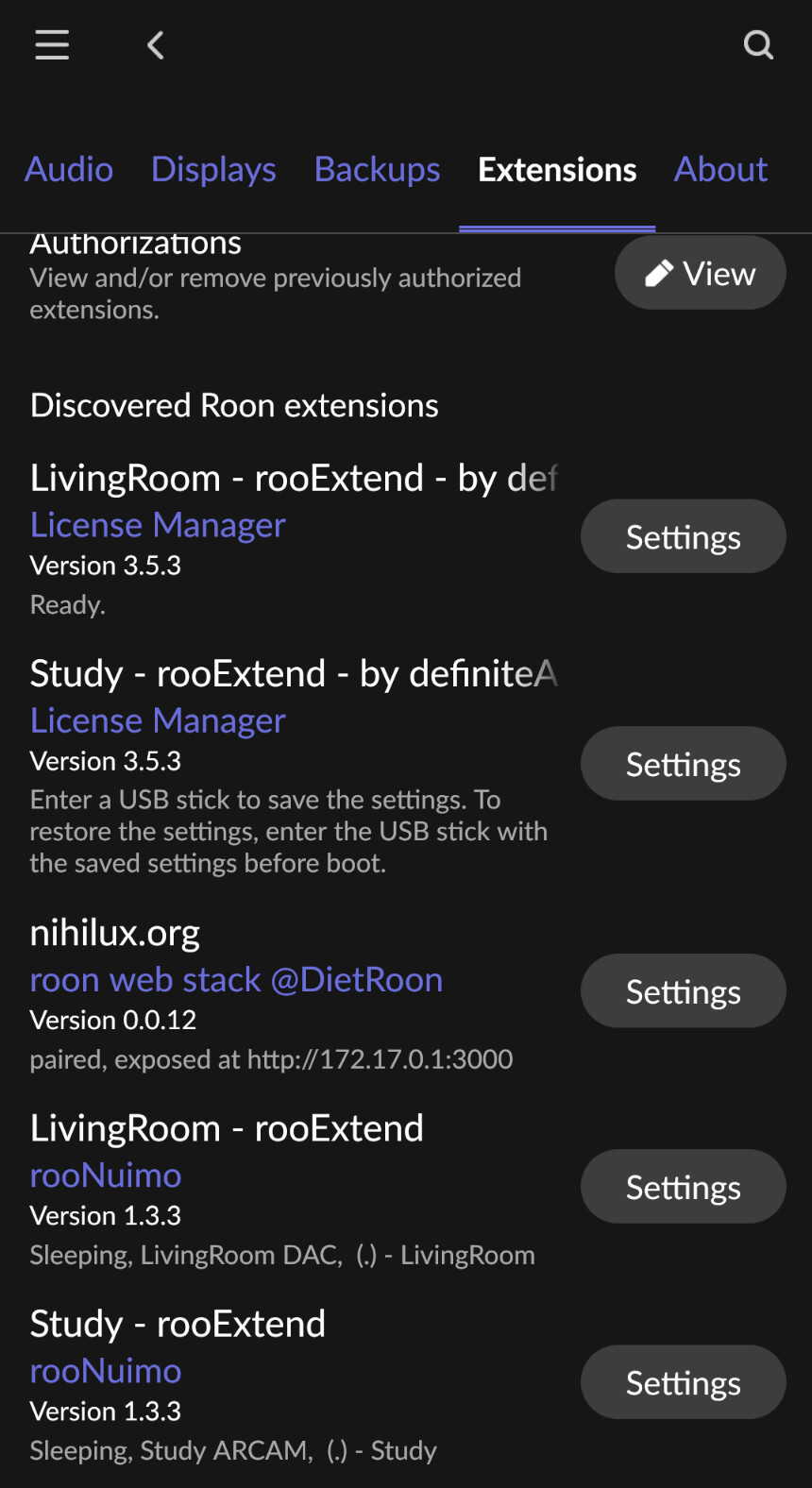The height and width of the screenshot is (1488, 812).
Task: Open the LivingRoom rooNuimo link
Action: (106, 1175)
